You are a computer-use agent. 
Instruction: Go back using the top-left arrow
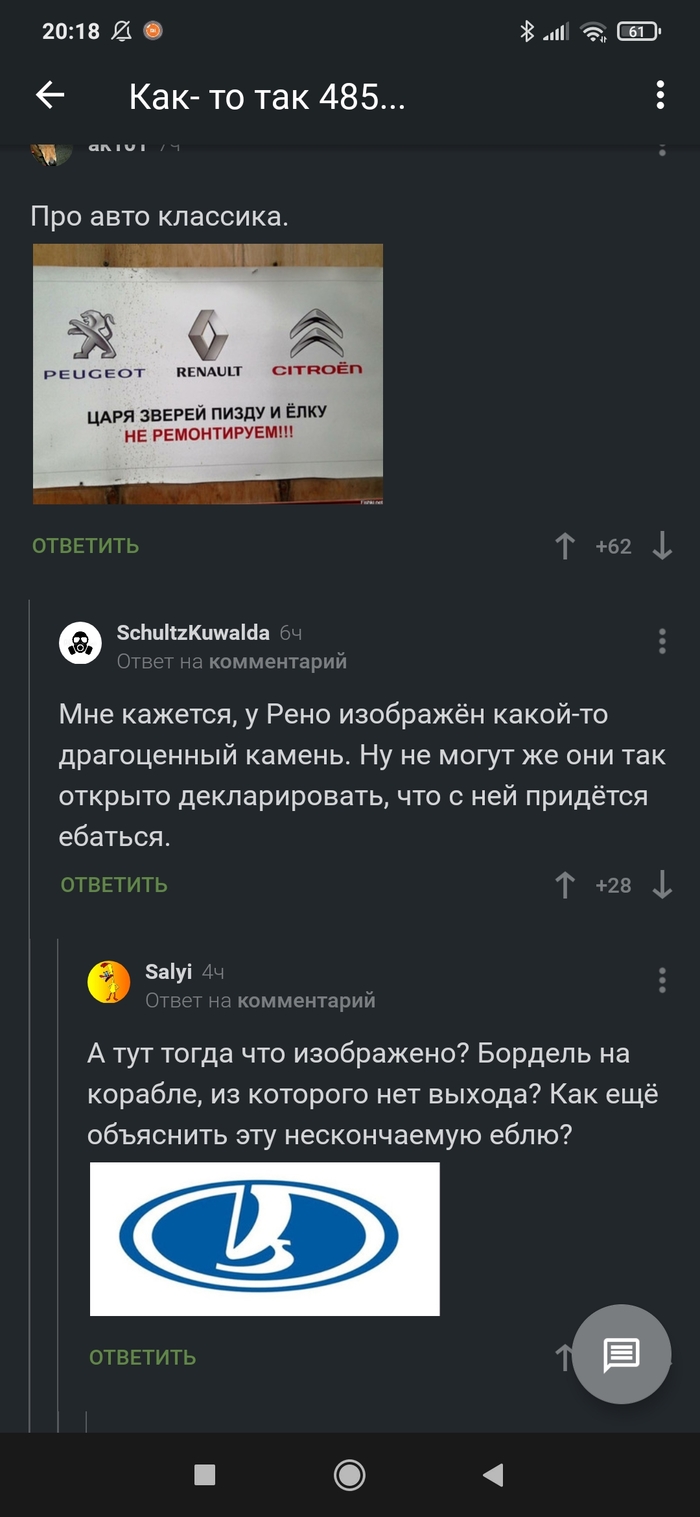point(49,96)
